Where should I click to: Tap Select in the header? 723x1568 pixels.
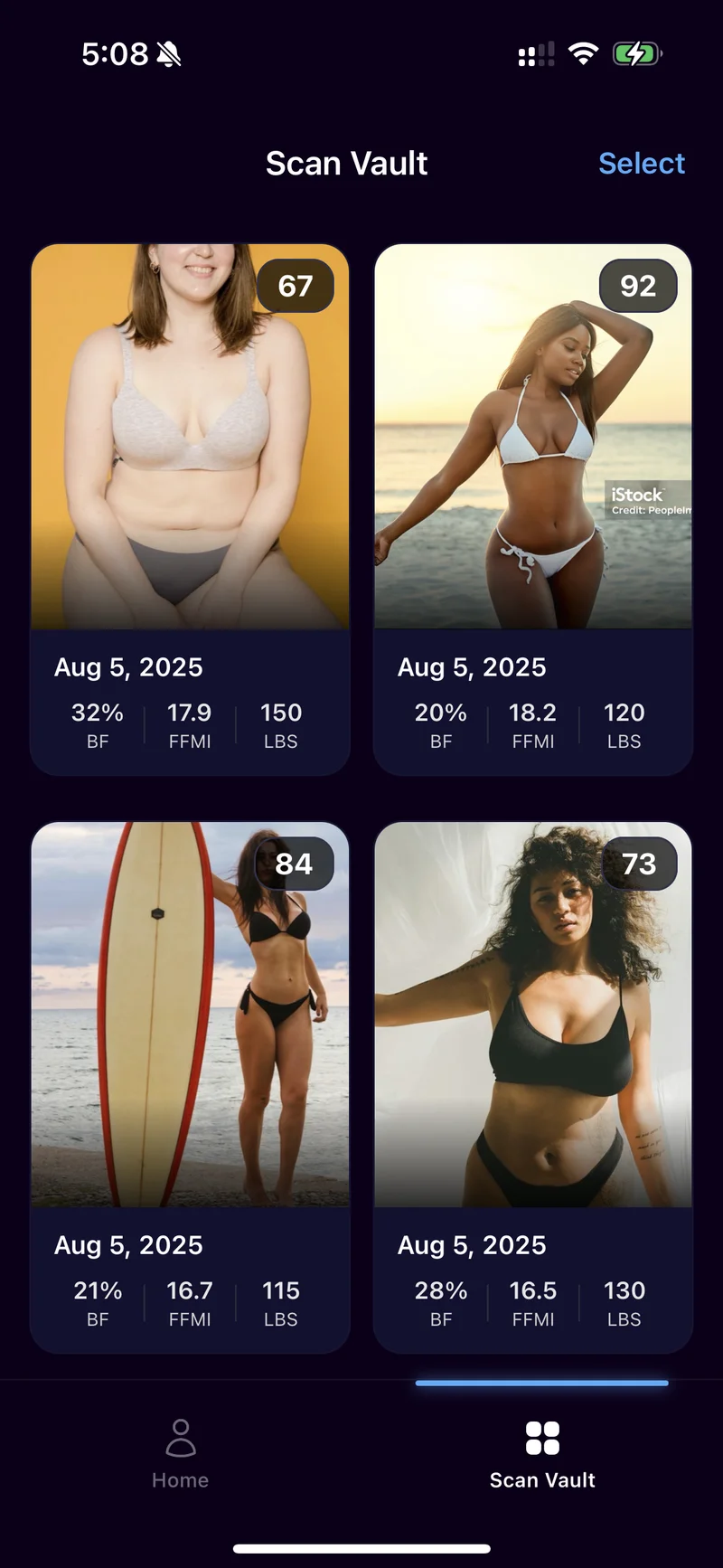click(642, 164)
